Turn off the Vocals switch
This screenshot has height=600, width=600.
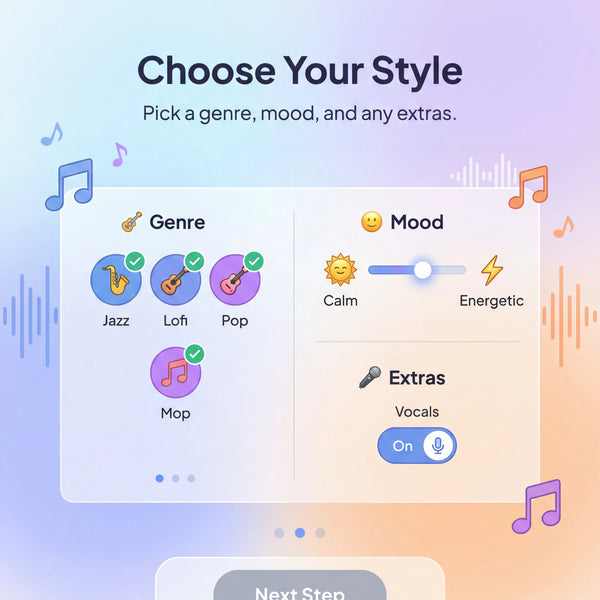417,446
